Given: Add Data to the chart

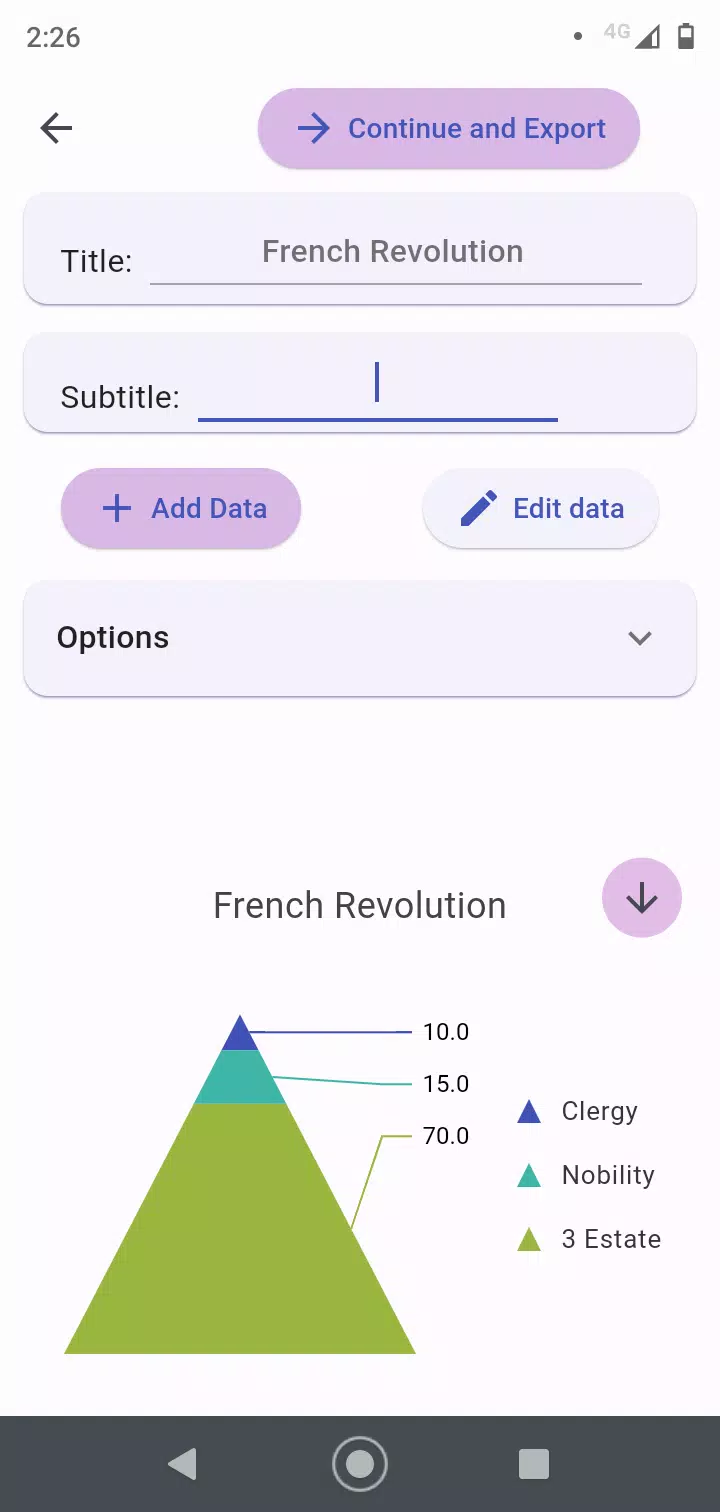Looking at the screenshot, I should [x=181, y=508].
